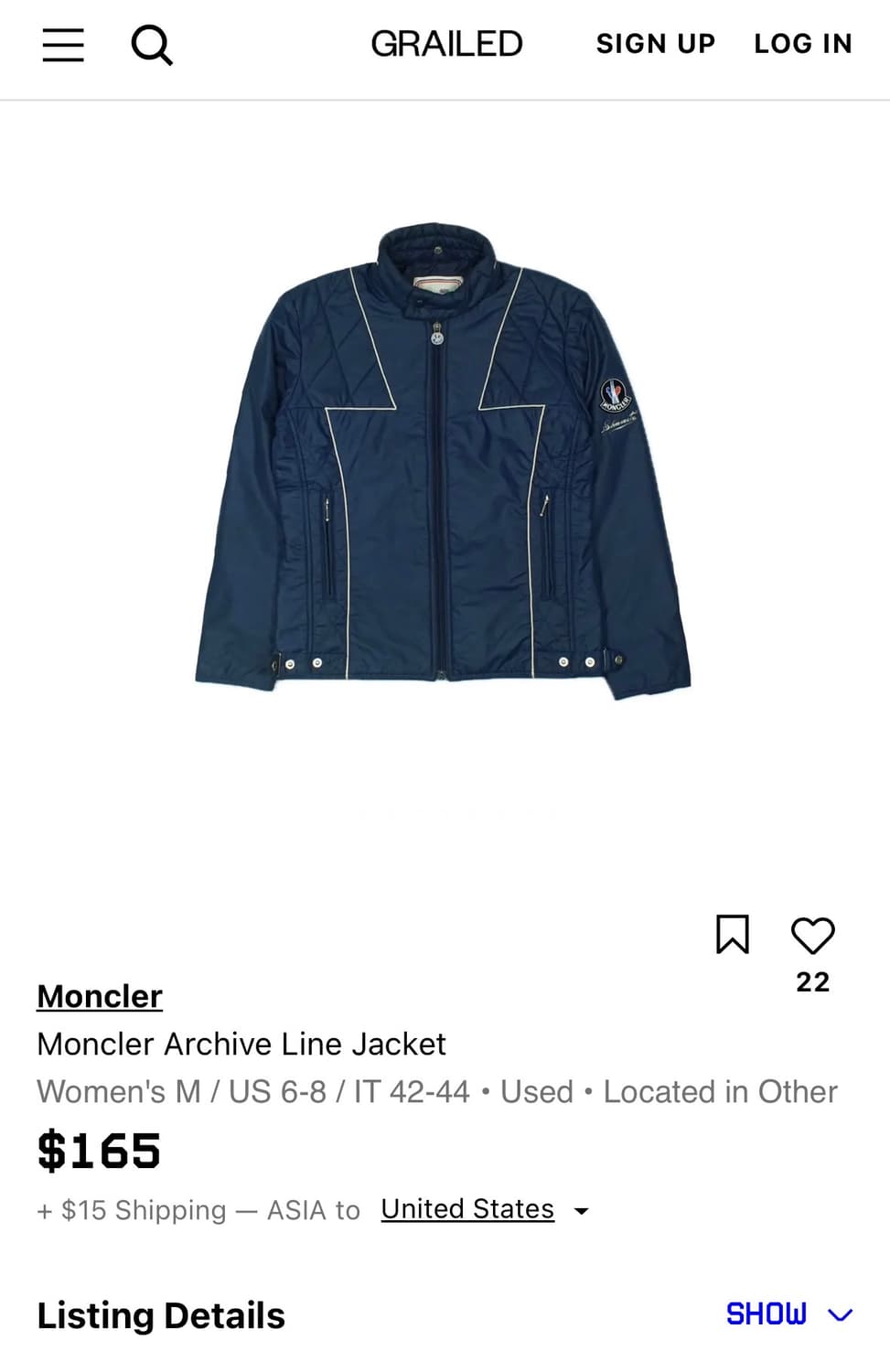Click the search magnifier icon
Image resolution: width=890 pixels, height=1372 pixels.
(152, 43)
